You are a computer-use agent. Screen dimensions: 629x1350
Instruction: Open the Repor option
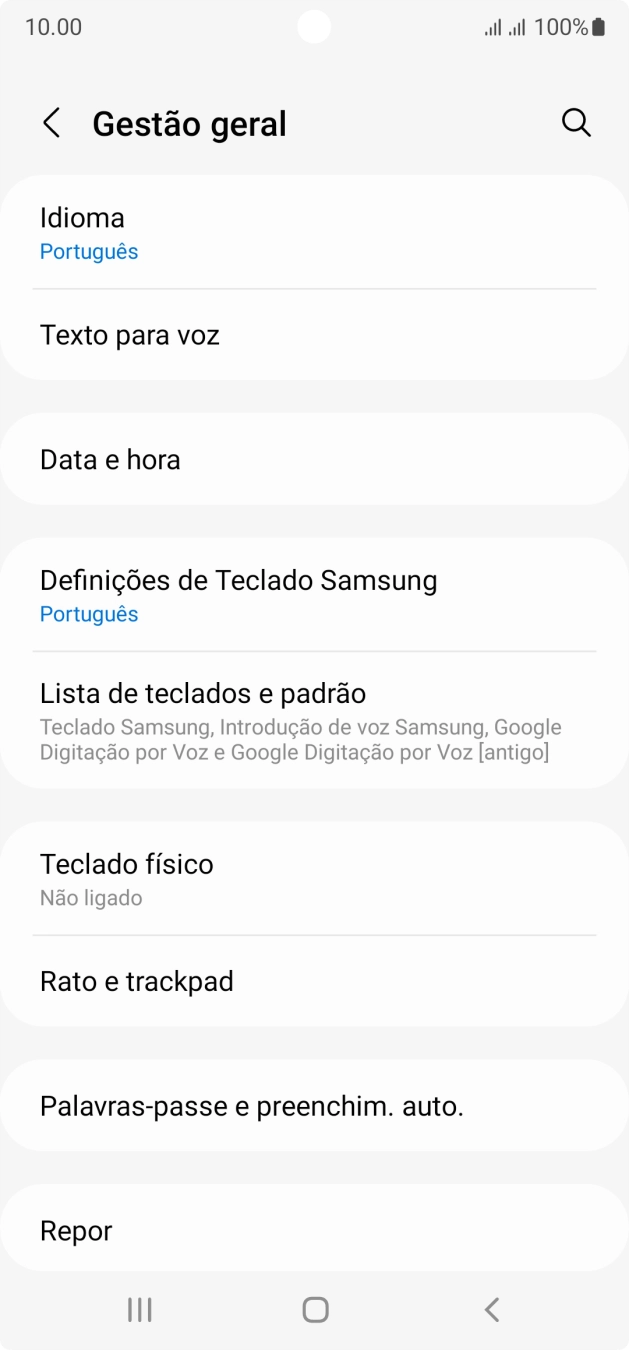pos(314,1230)
